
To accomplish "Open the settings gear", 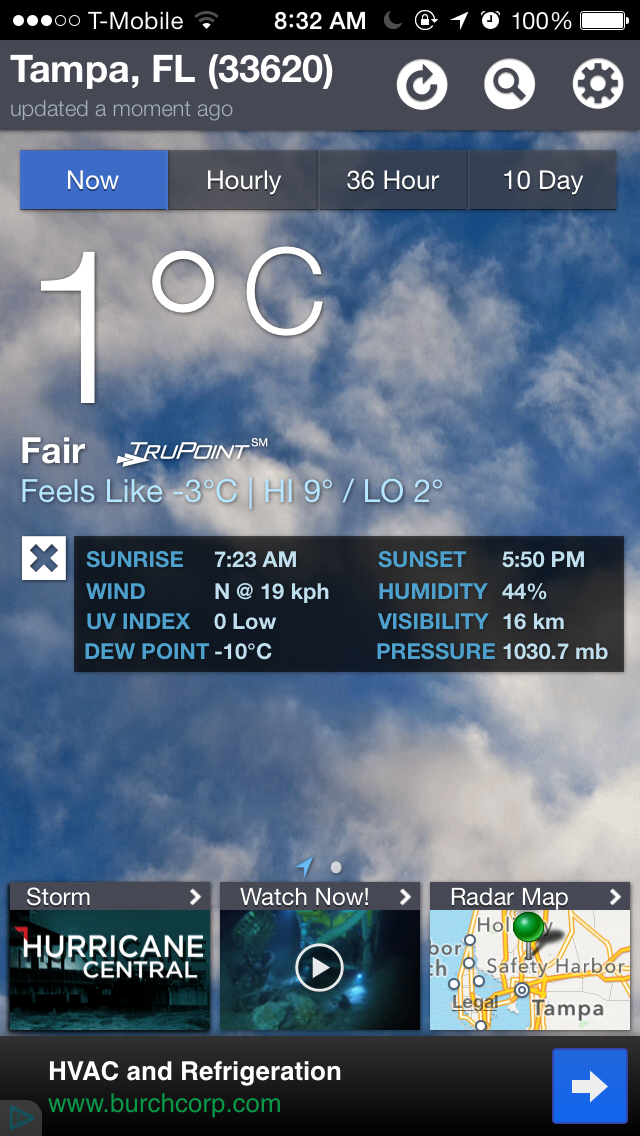I will point(598,85).
